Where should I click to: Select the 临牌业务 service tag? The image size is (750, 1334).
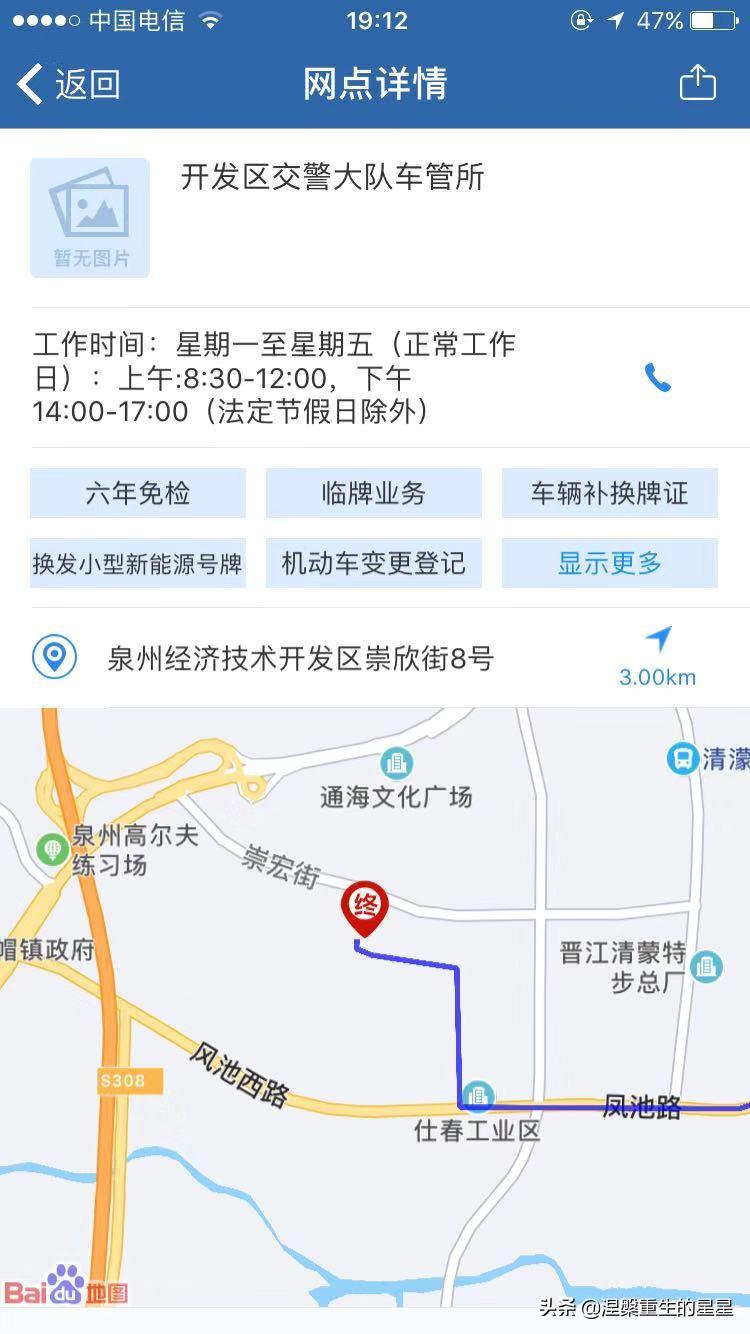tap(373, 493)
